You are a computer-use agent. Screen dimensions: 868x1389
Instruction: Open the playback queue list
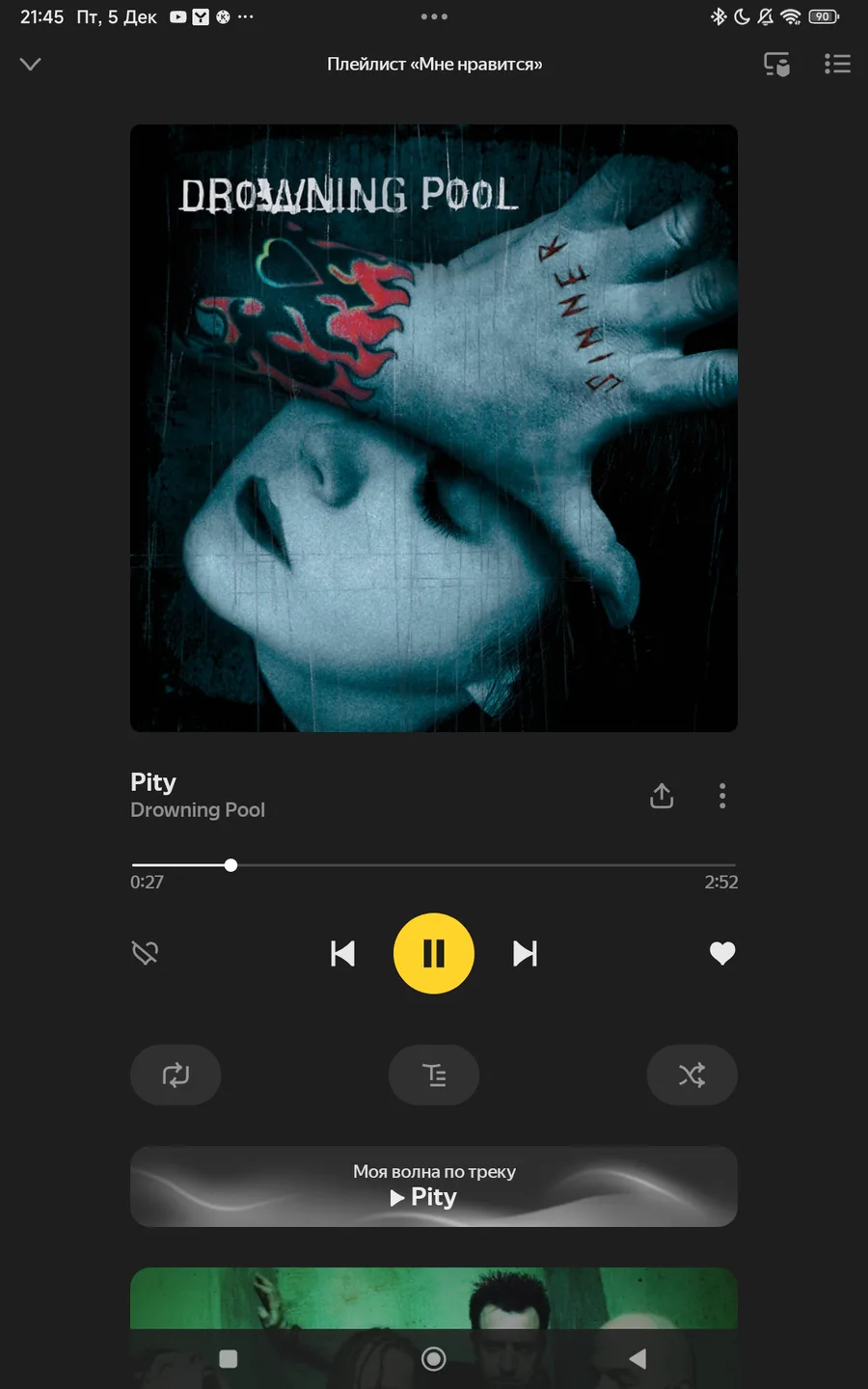(x=837, y=65)
